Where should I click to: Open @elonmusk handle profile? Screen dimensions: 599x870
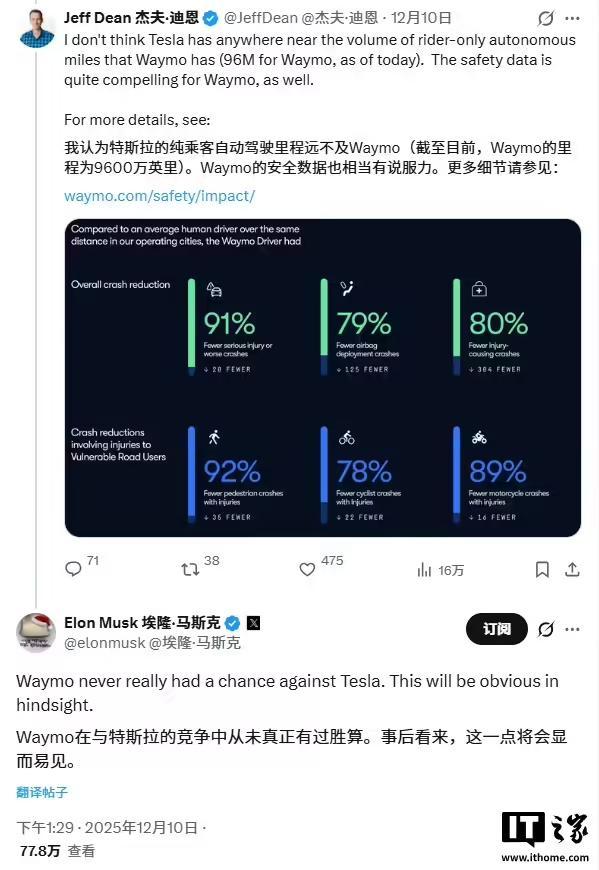pyautogui.click(x=104, y=643)
